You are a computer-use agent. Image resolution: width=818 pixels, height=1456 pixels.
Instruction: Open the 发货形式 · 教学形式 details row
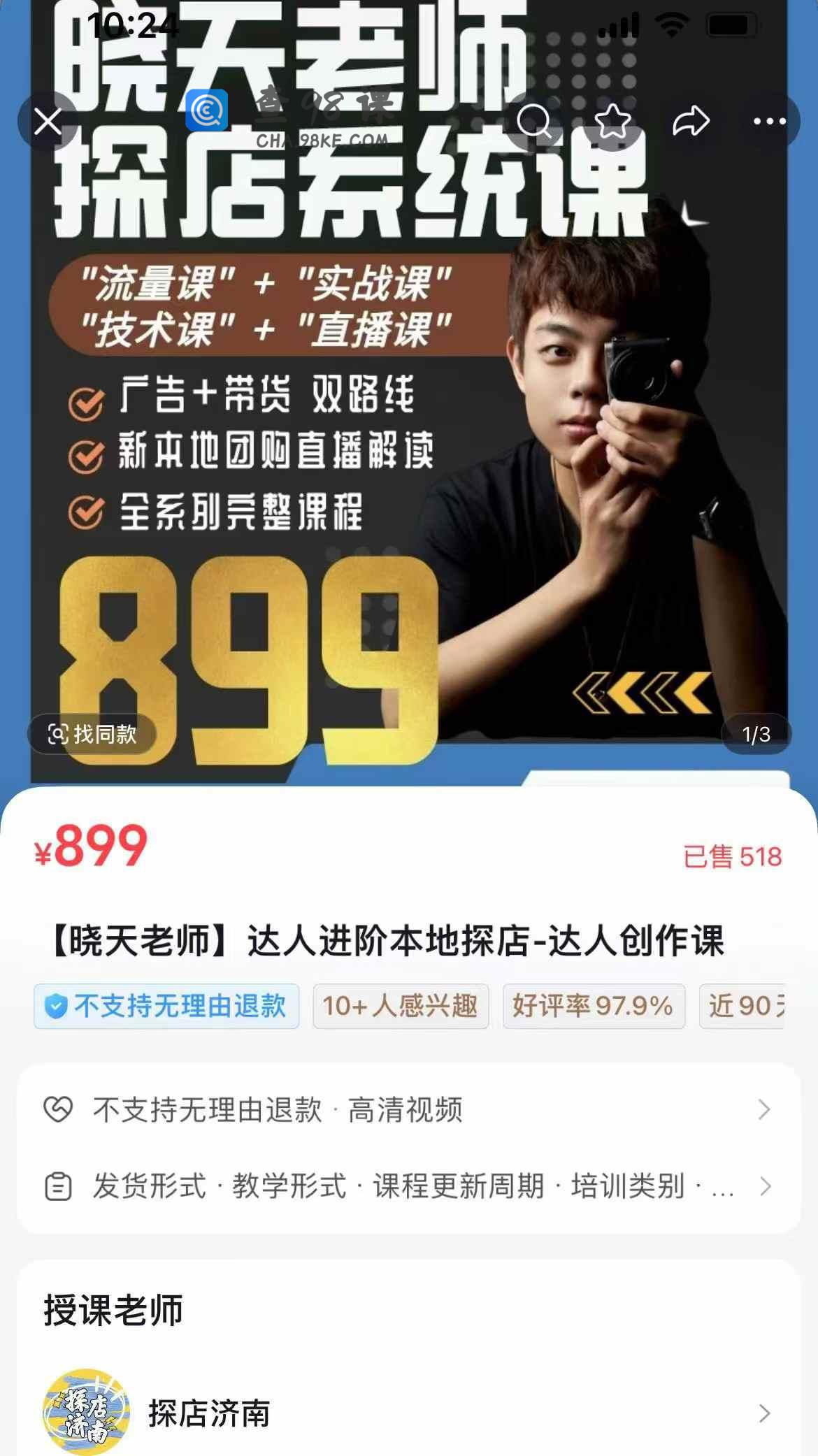pyautogui.click(x=408, y=1186)
